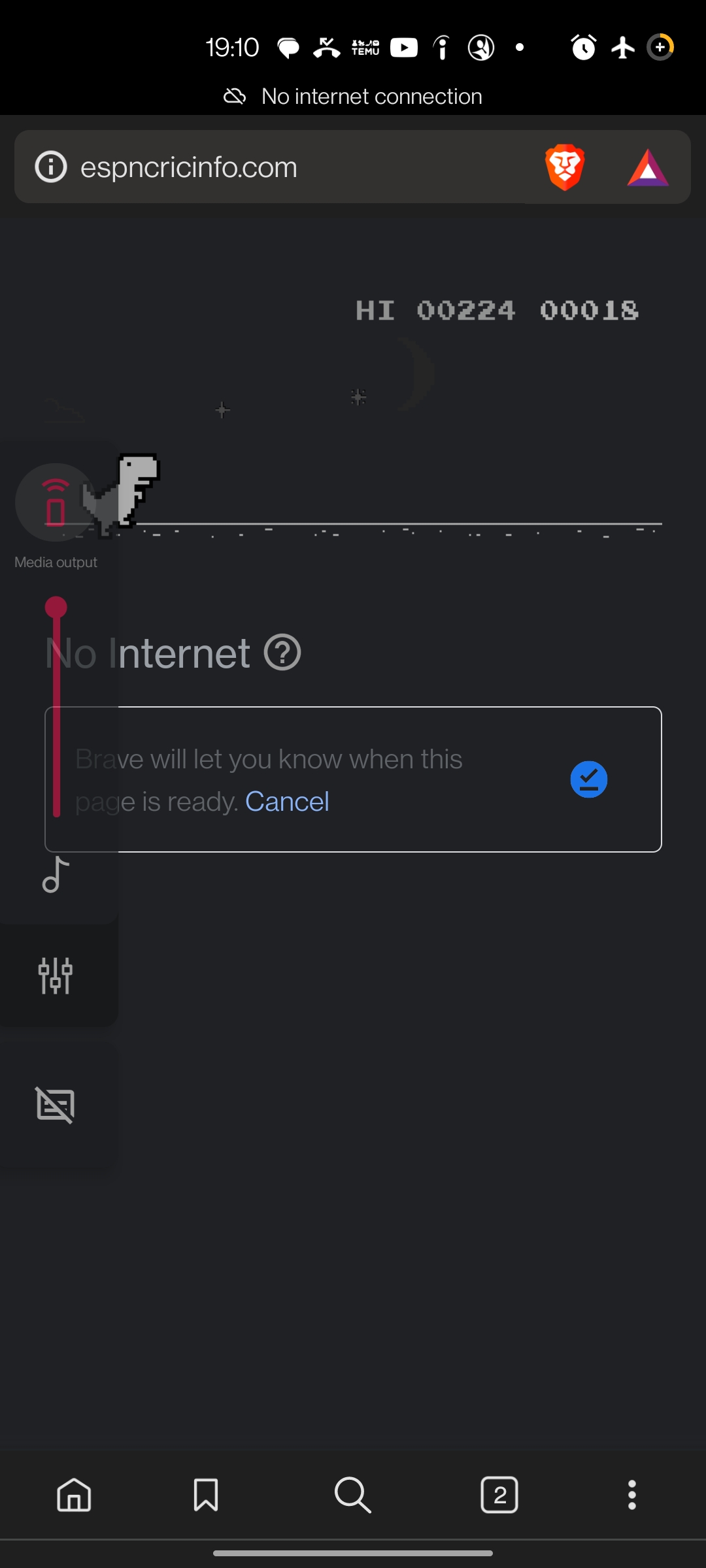Tap the media volume note icon

click(x=56, y=875)
